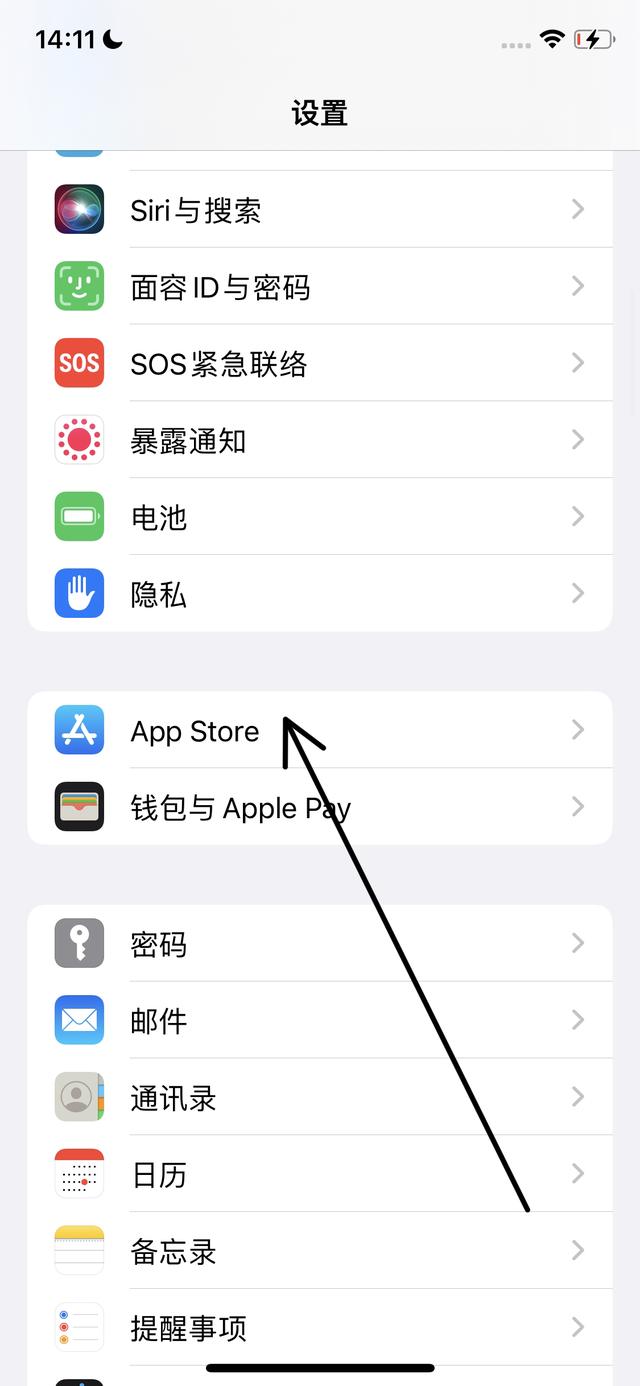Viewport: 640px width, 1386px height.
Task: Open 钱包与 Apple Pay settings
Action: pos(320,808)
